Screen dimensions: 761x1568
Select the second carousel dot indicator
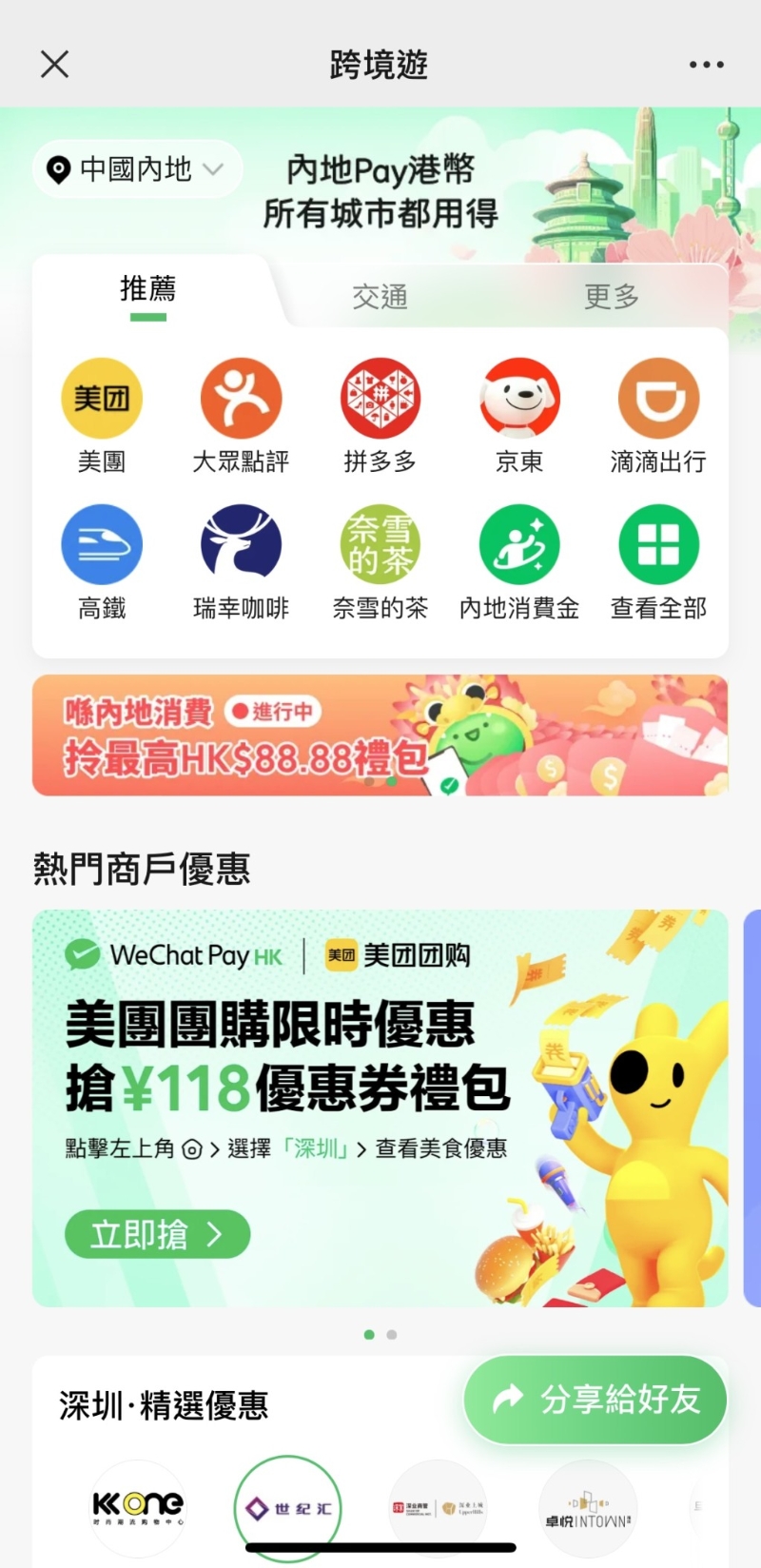click(391, 1334)
